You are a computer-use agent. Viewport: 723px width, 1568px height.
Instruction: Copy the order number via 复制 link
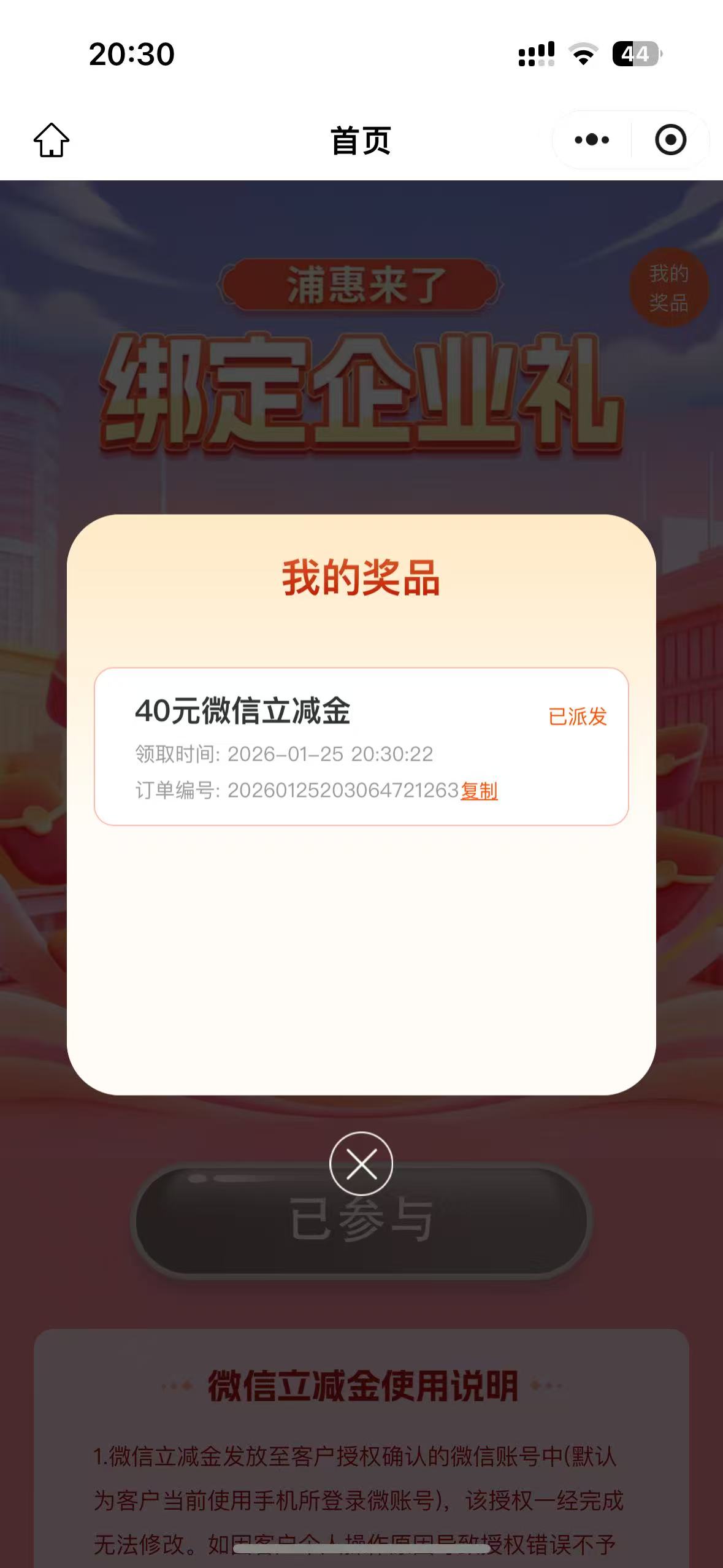479,791
